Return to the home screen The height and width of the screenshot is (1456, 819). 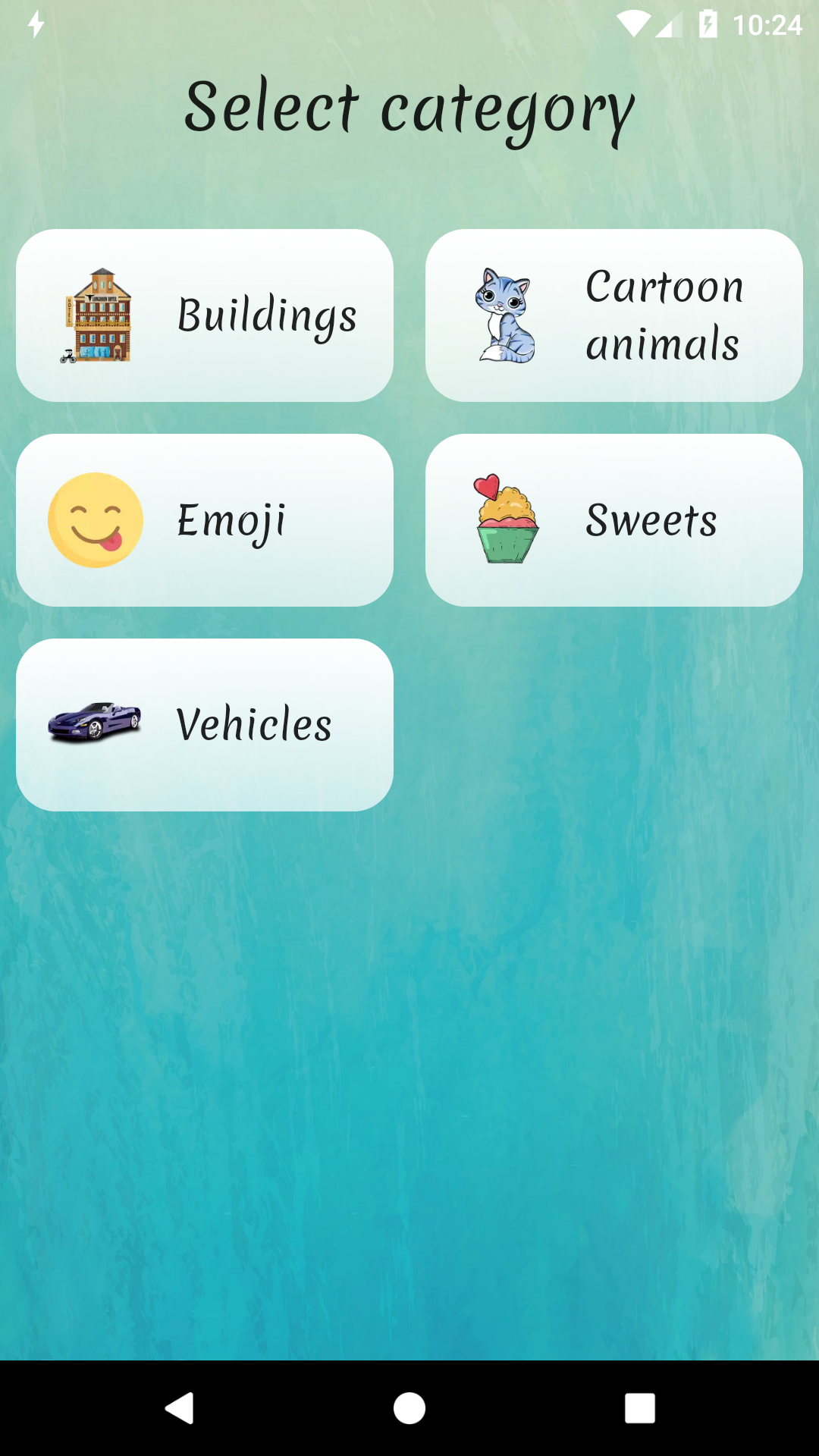click(x=409, y=1408)
